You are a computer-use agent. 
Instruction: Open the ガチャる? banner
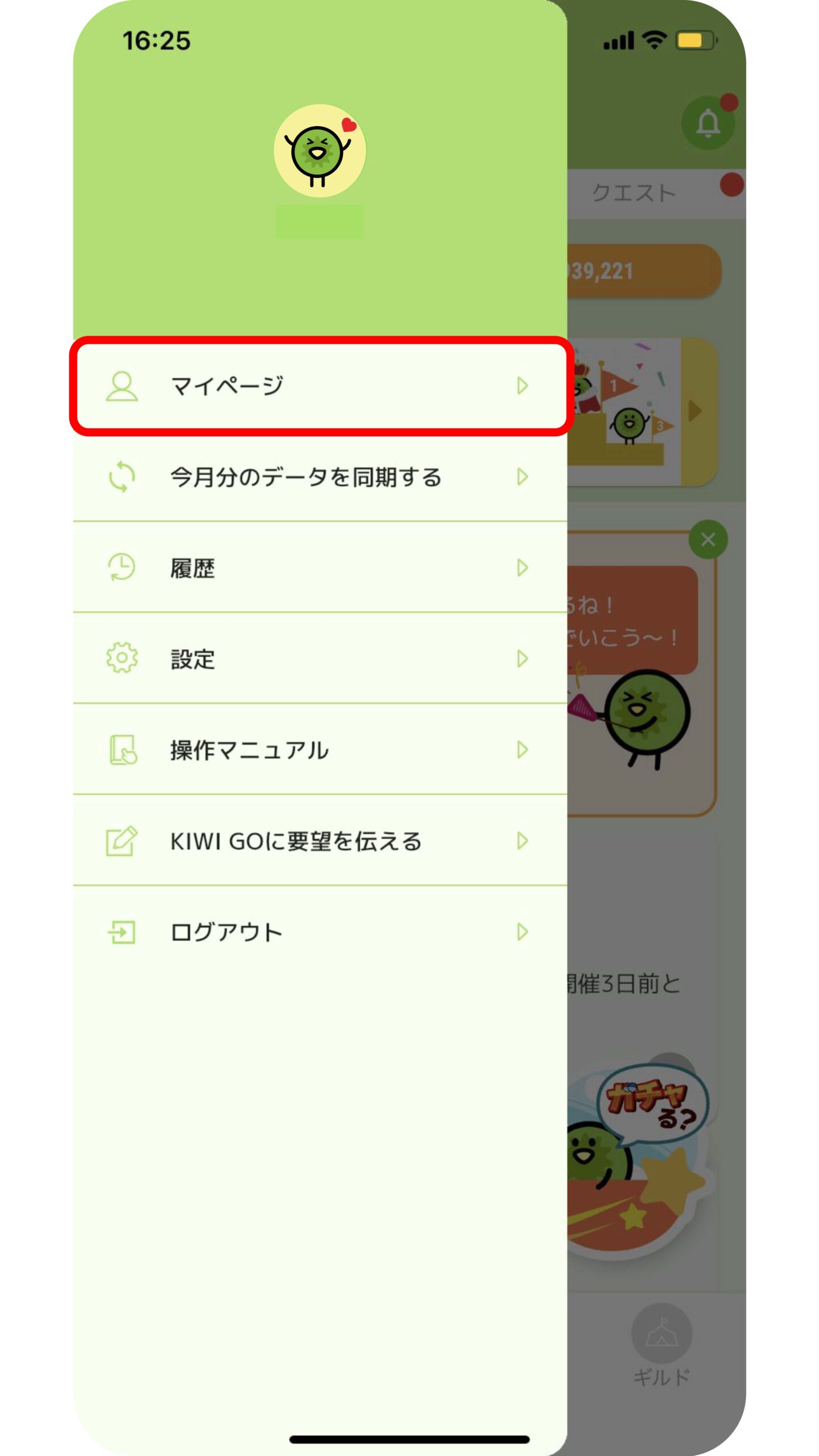637,1160
